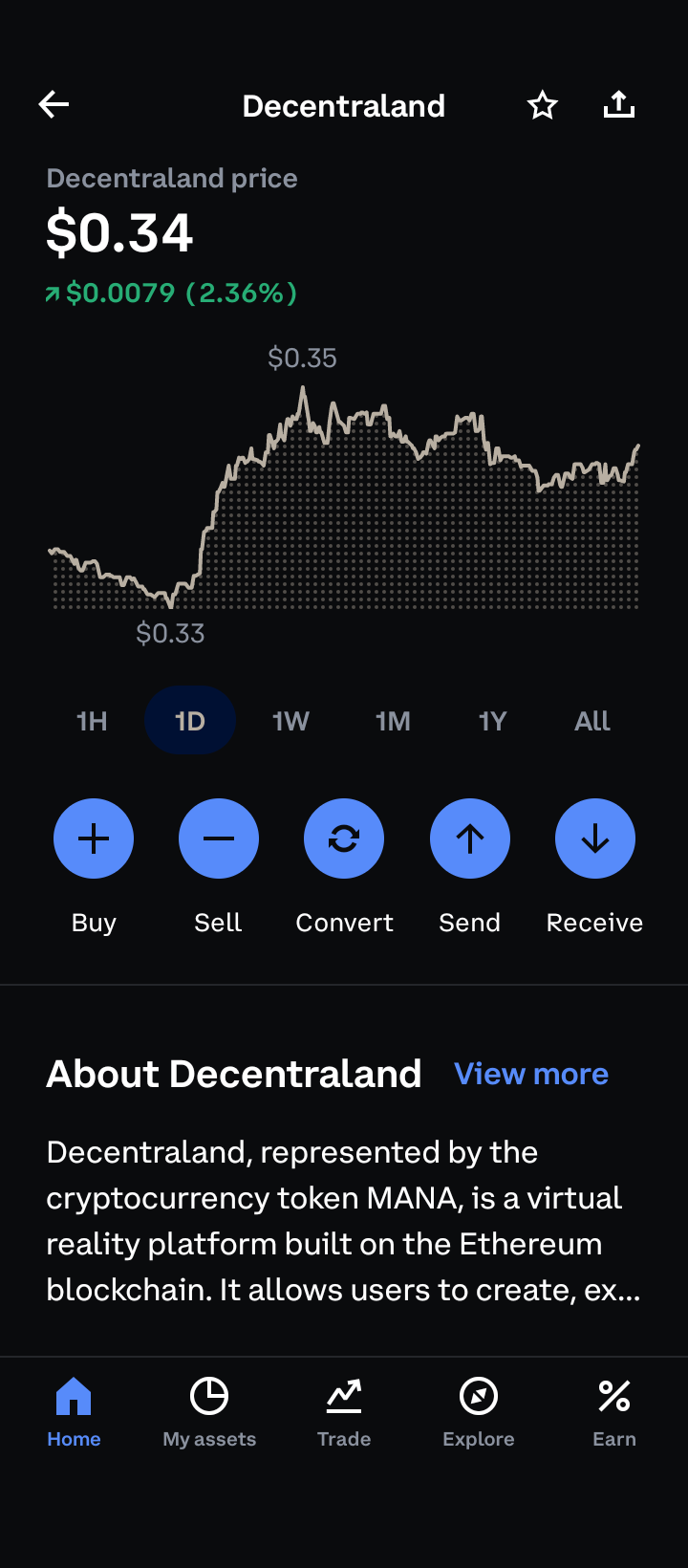Switch to the Trade tab
This screenshot has width=688, height=1568.
344,1412
